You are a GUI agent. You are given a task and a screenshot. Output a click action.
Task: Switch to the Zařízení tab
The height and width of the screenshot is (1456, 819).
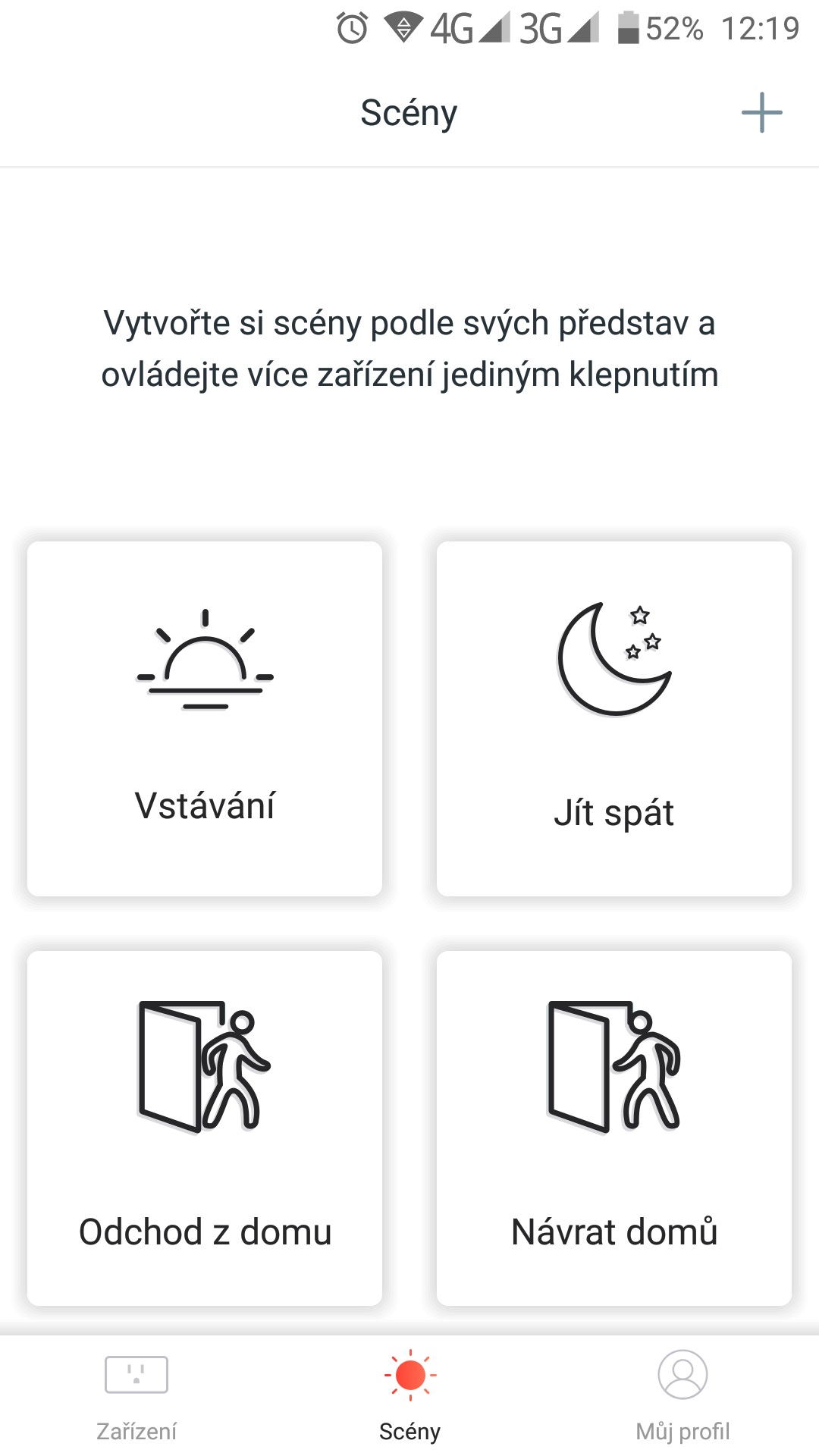pos(136,1397)
